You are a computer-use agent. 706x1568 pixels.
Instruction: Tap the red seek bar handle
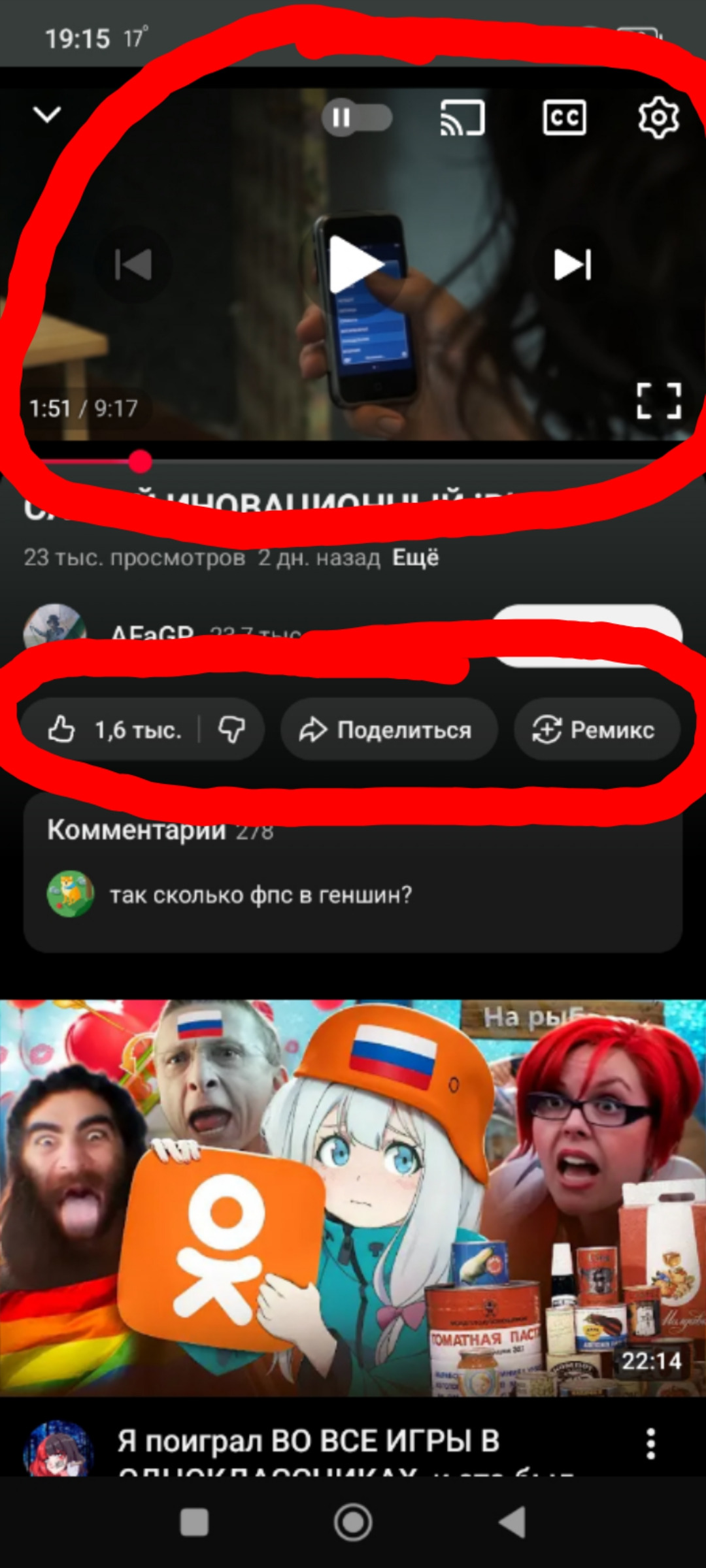point(140,462)
